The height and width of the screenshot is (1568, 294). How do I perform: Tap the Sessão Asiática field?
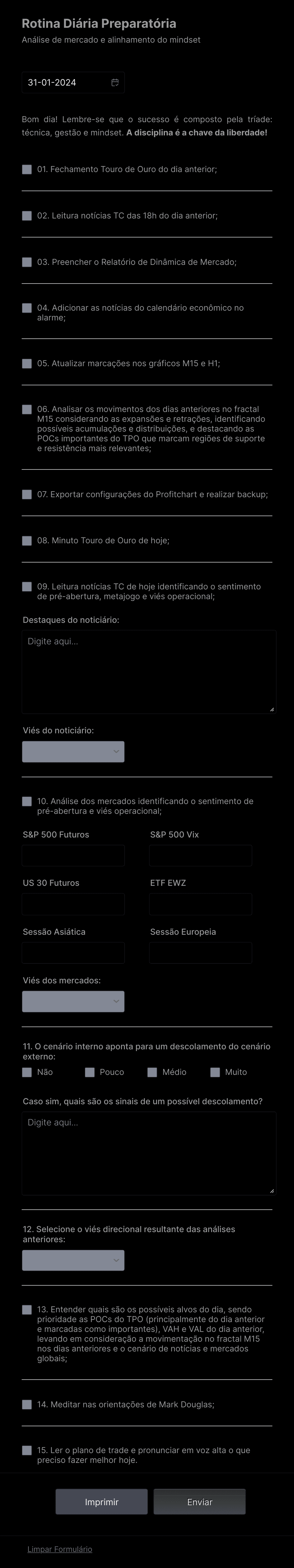click(73, 953)
